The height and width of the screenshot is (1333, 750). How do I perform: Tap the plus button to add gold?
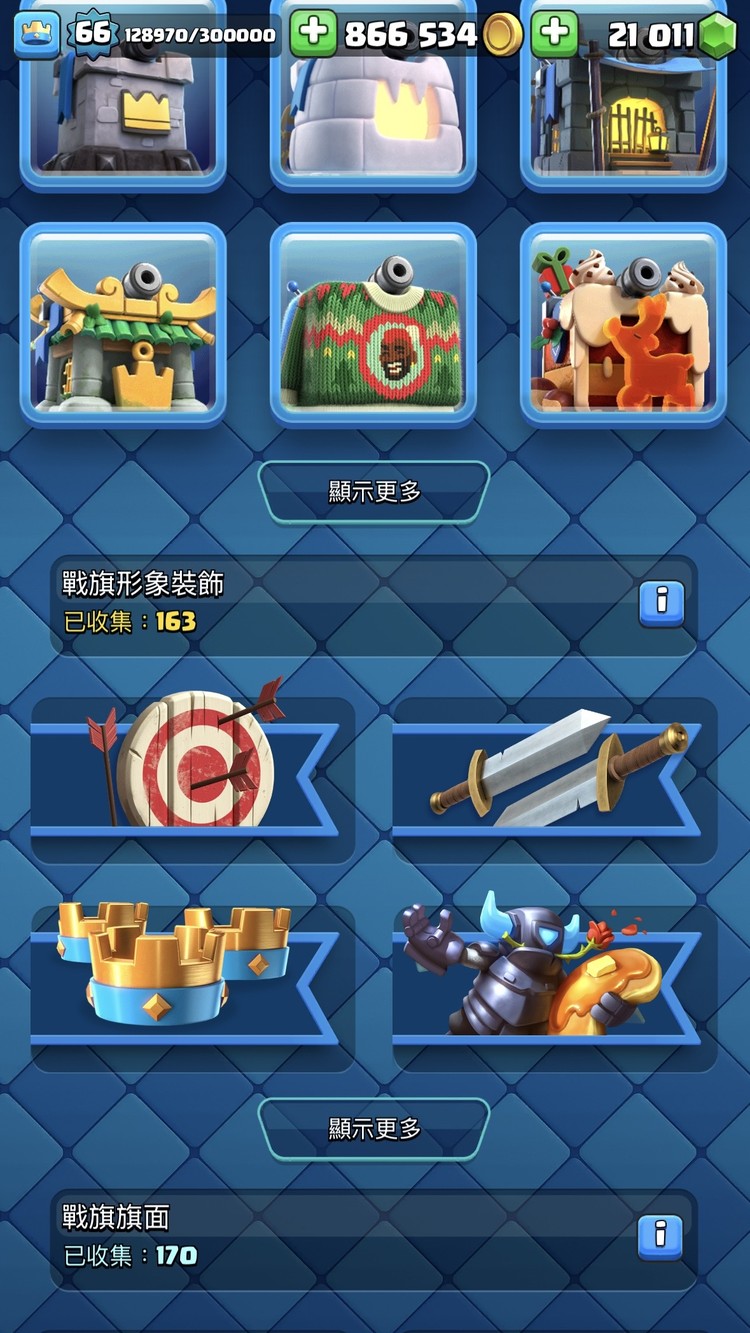pos(313,35)
